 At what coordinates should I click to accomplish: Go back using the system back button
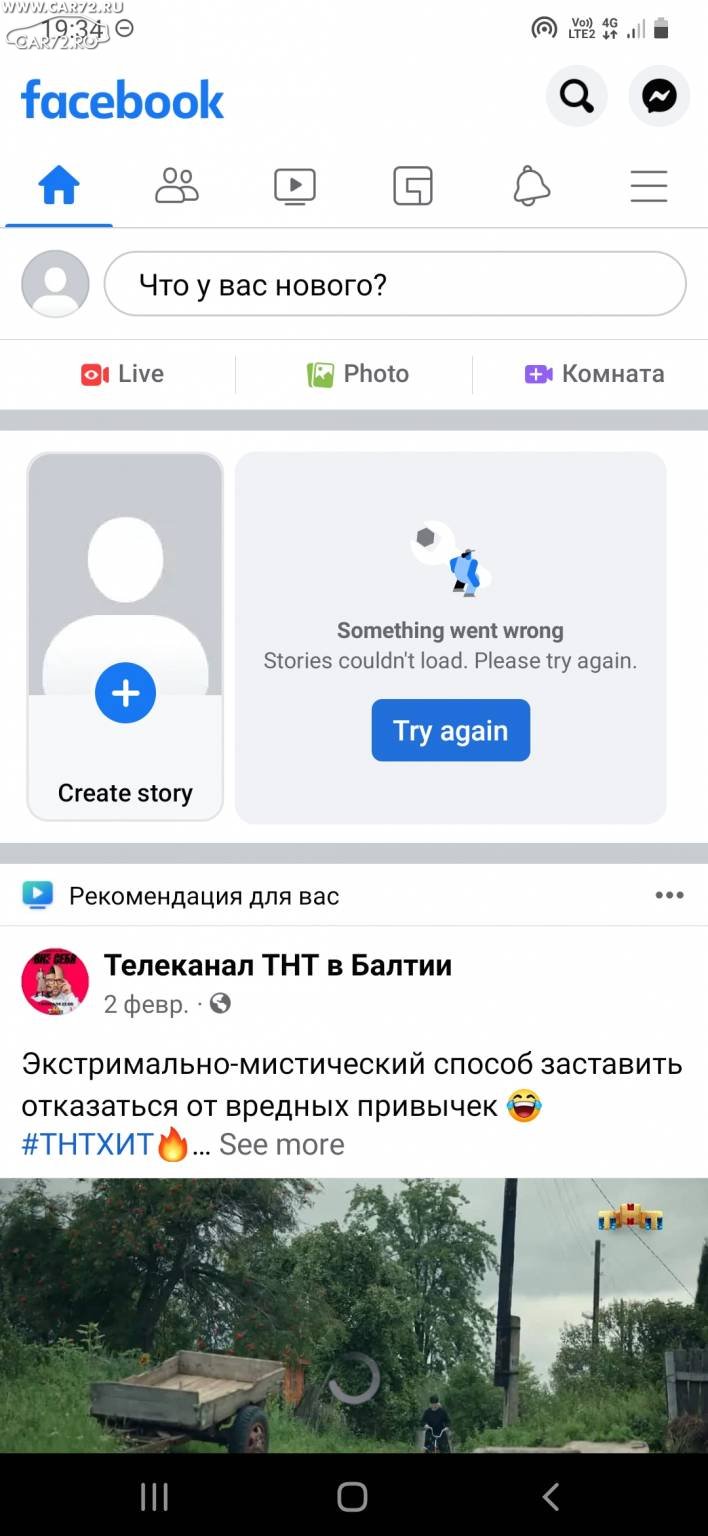551,1496
